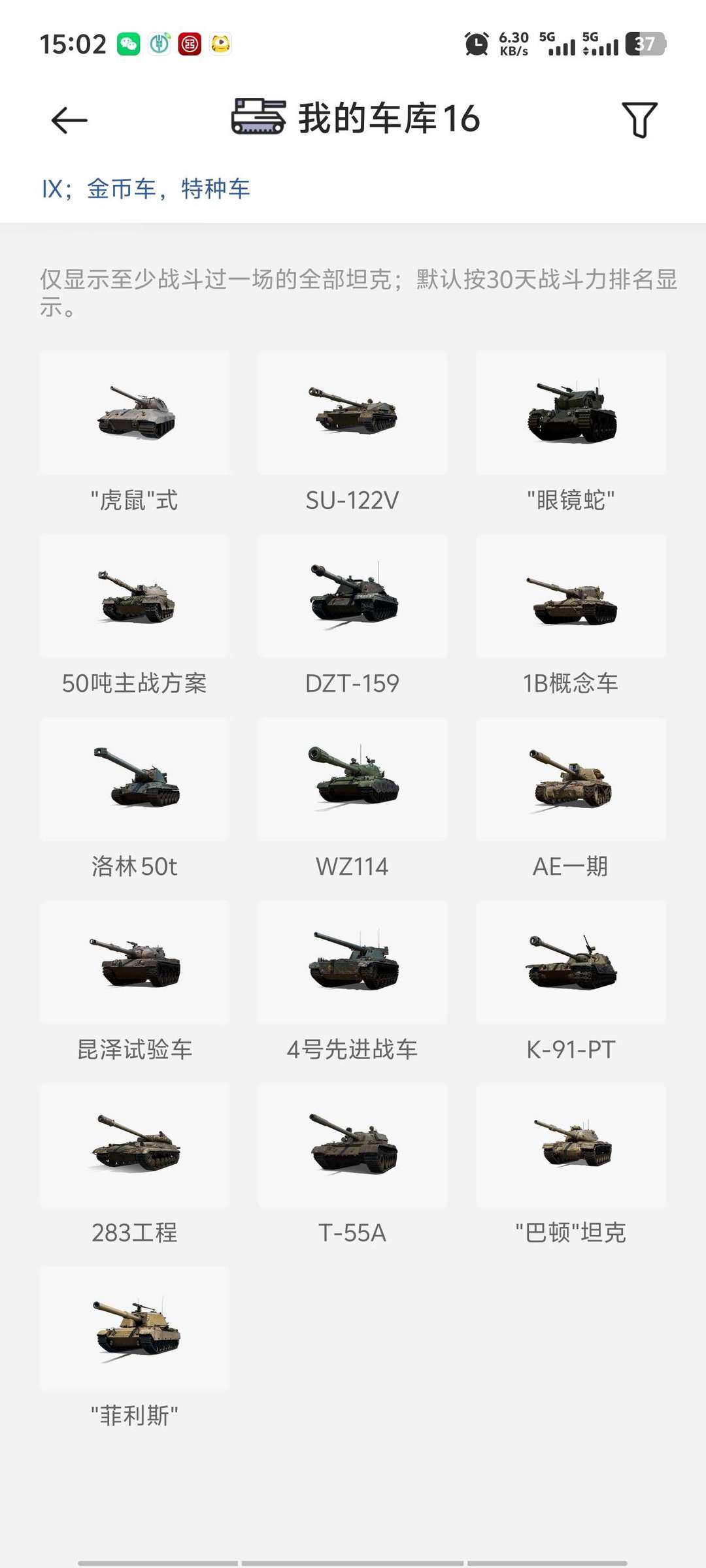Open the 4号先进战车 tank
The height and width of the screenshot is (1568, 706).
pos(352,962)
